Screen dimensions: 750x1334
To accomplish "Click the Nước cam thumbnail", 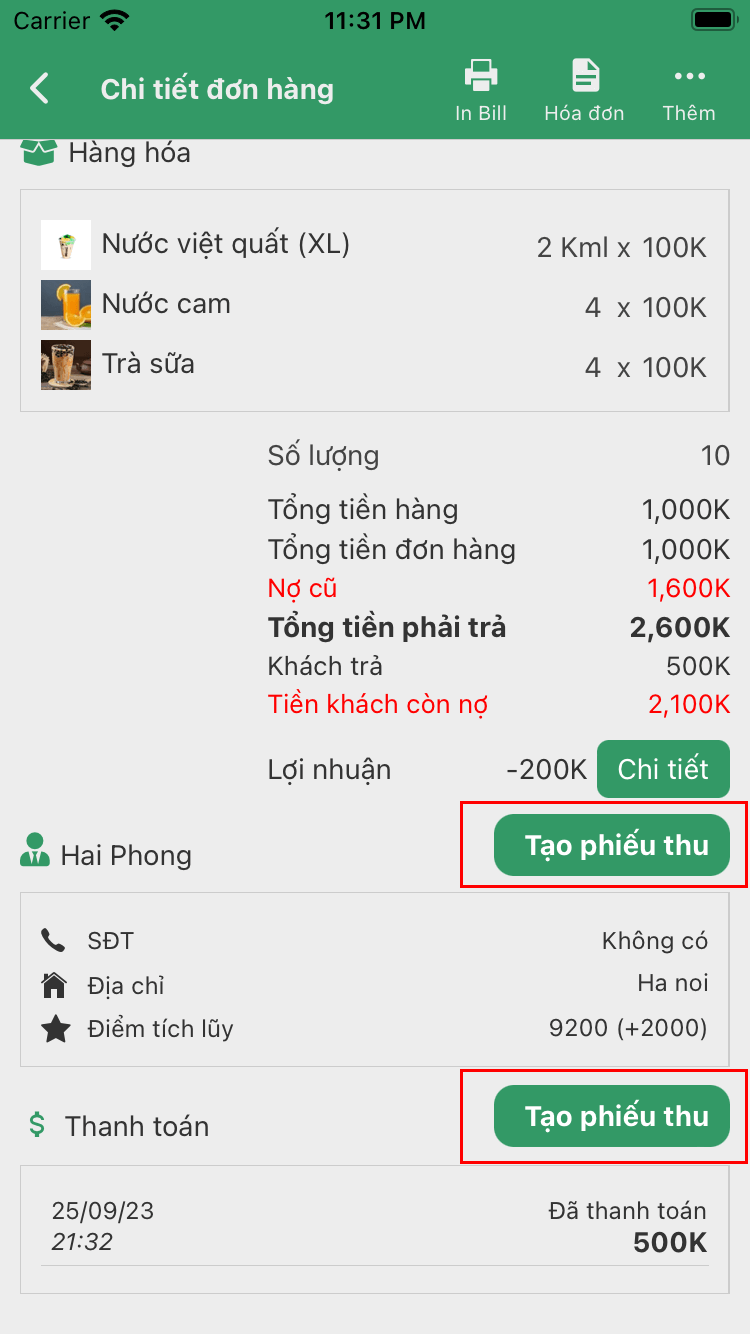I will 65,304.
